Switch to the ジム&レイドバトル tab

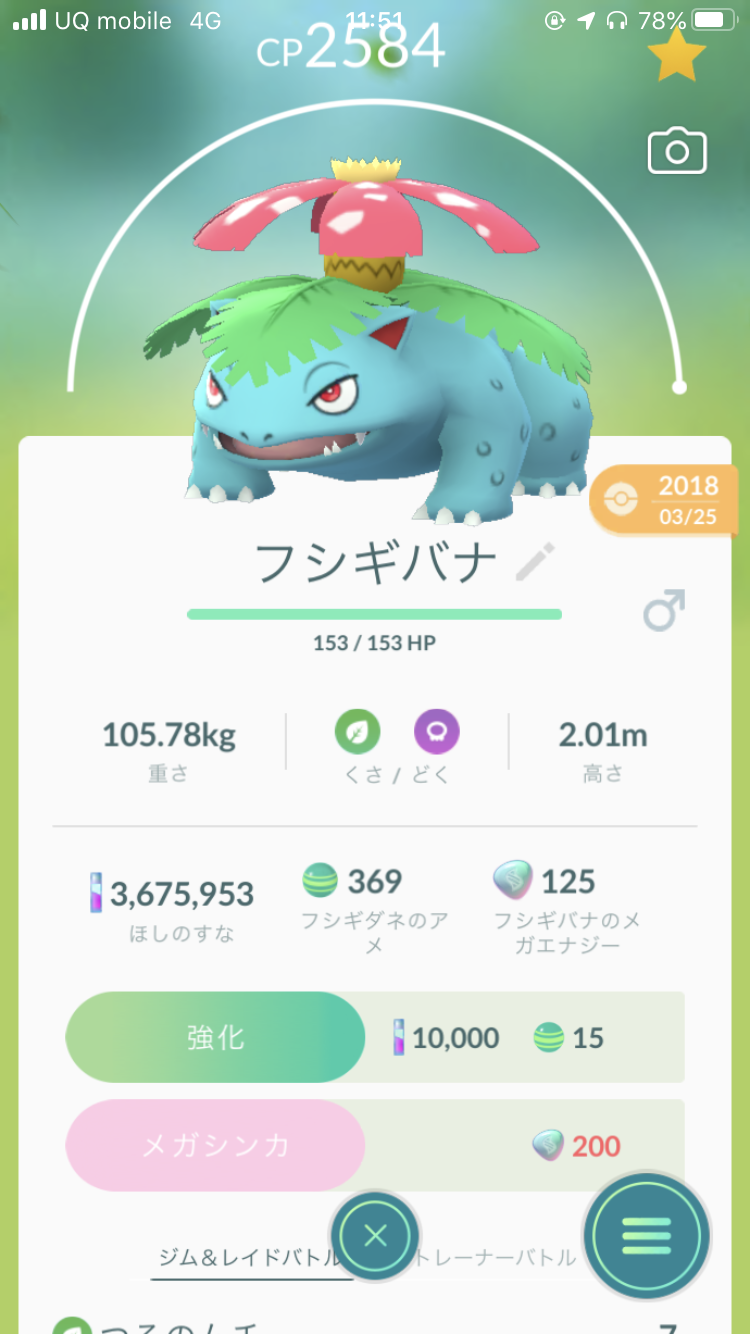pyautogui.click(x=250, y=1257)
